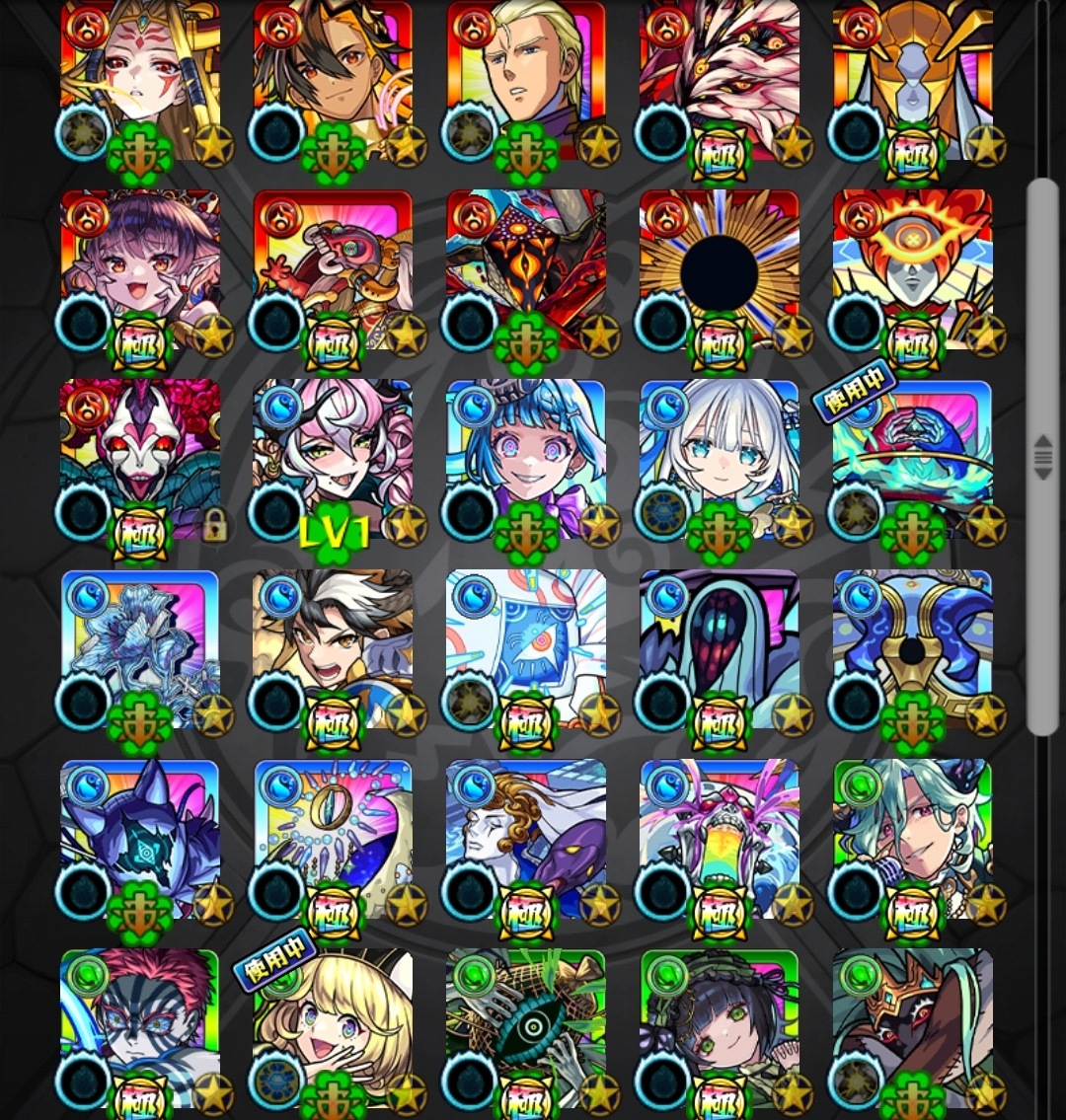Open the stained-glass hooded water monster card

coord(719,648)
